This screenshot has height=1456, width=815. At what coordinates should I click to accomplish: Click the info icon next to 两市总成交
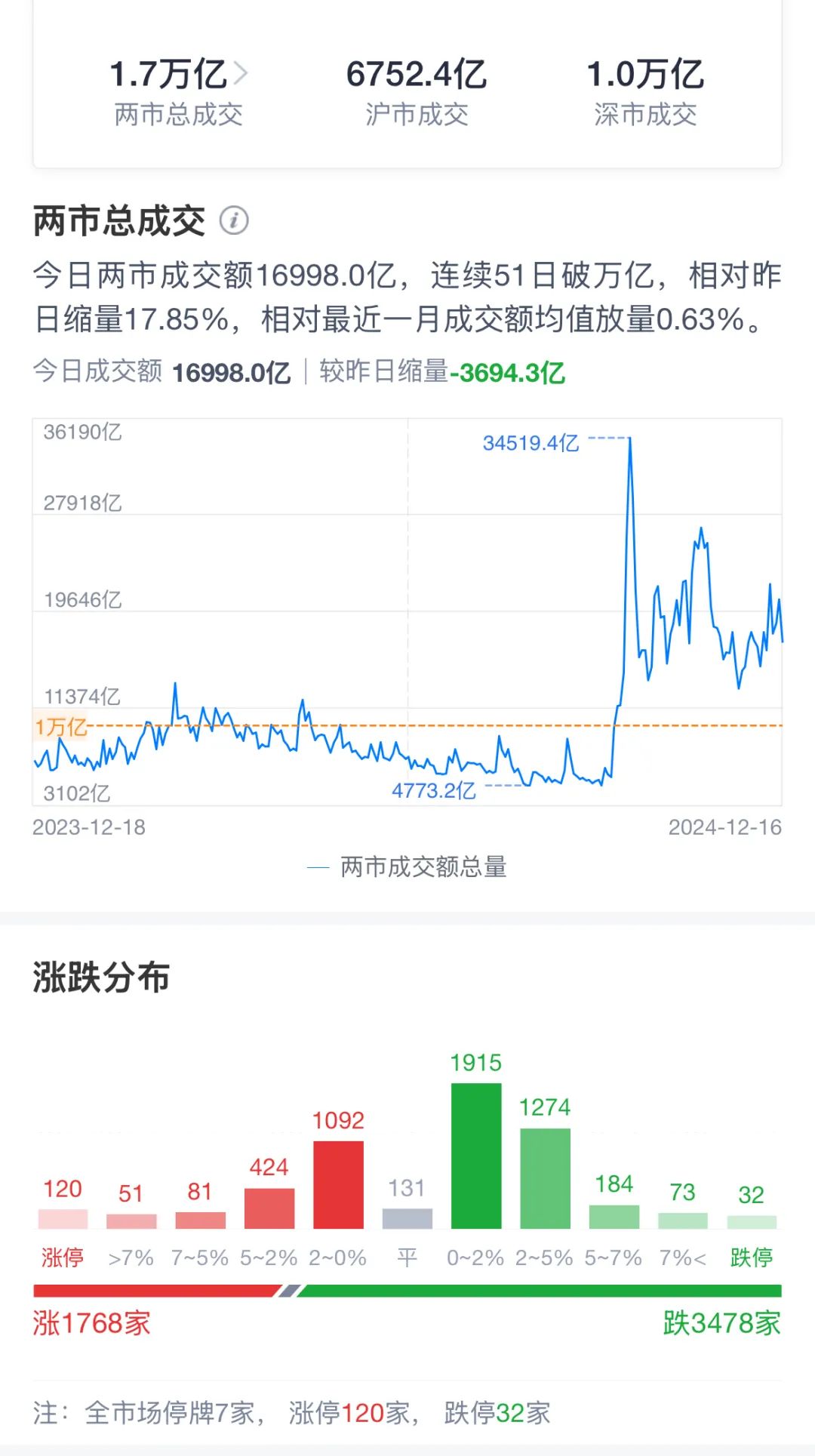234,220
